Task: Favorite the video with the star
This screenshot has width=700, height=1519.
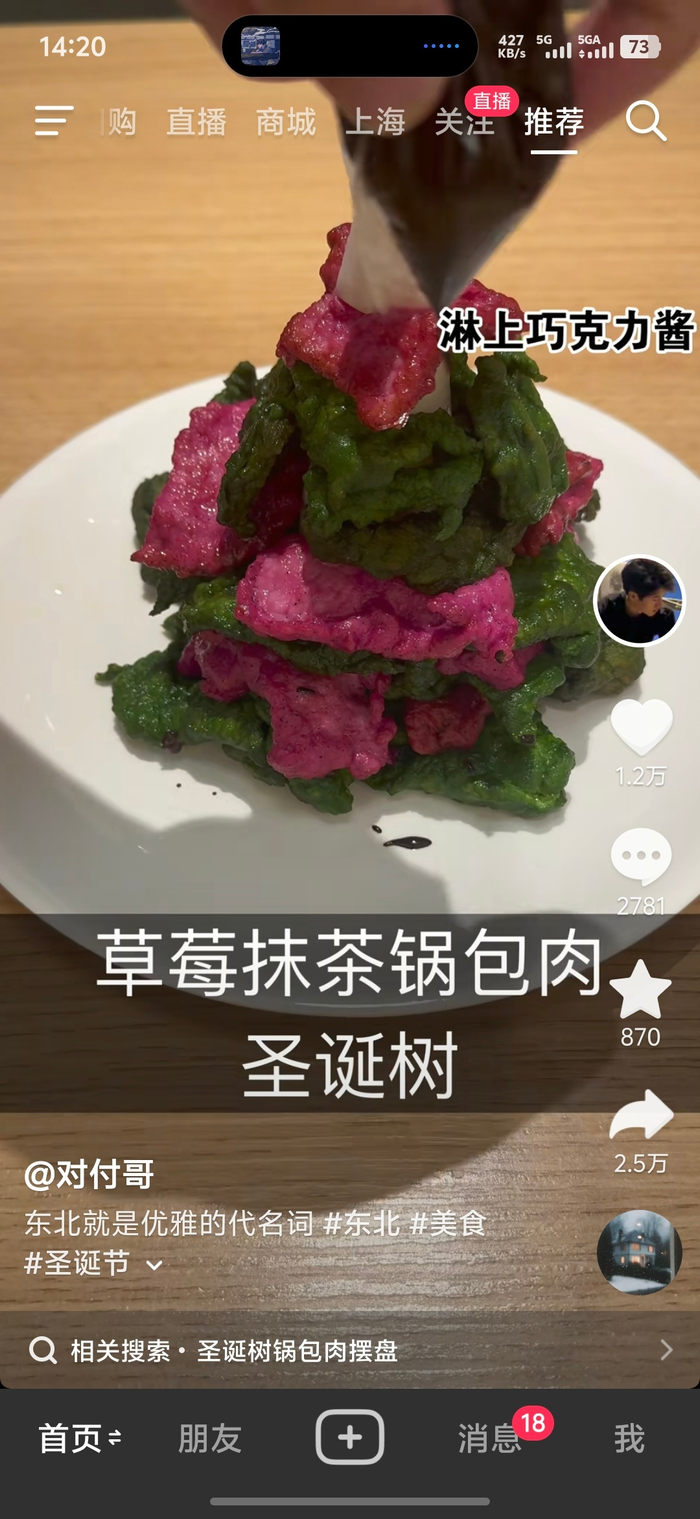Action: coord(640,991)
